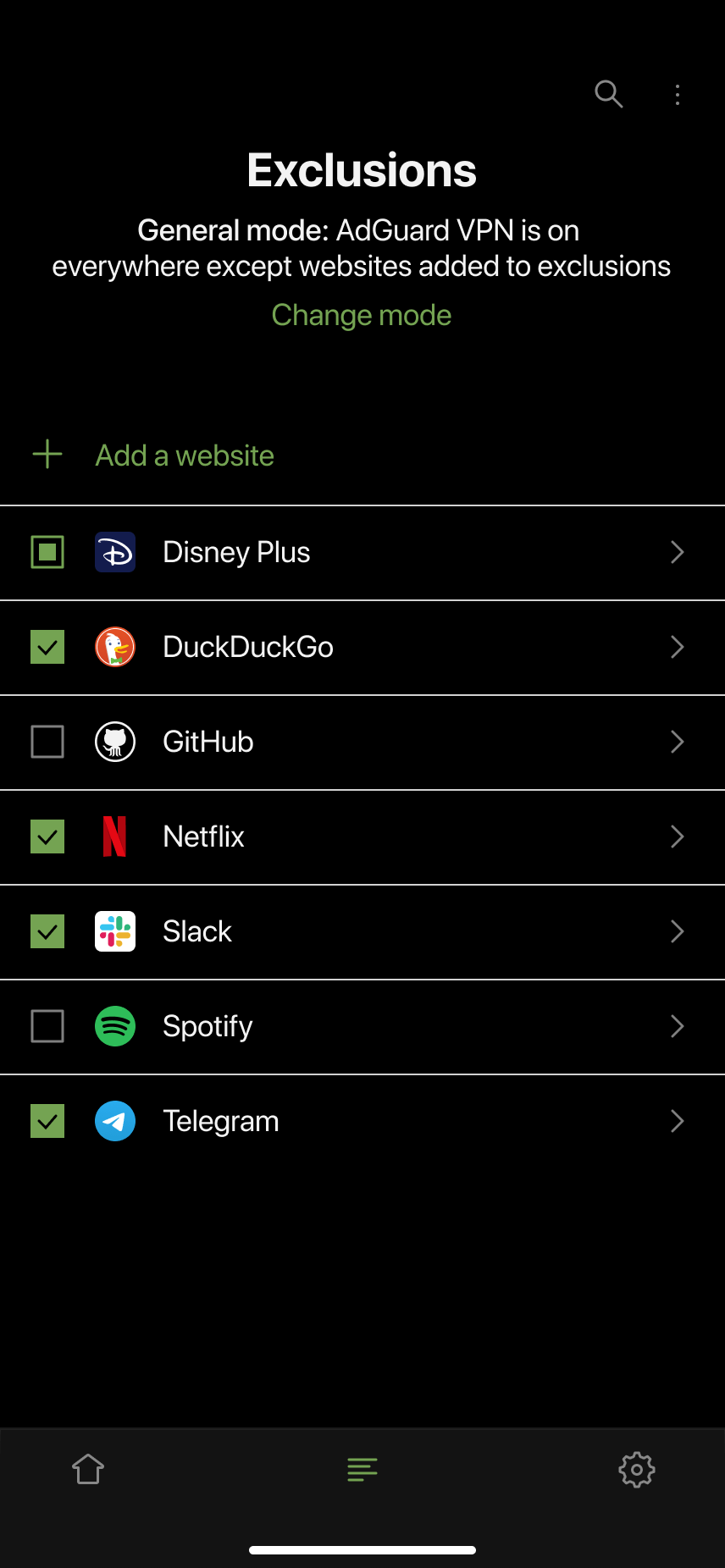Uncheck the Telegram exclusion
Screen dimensions: 725x1568
pos(47,1121)
